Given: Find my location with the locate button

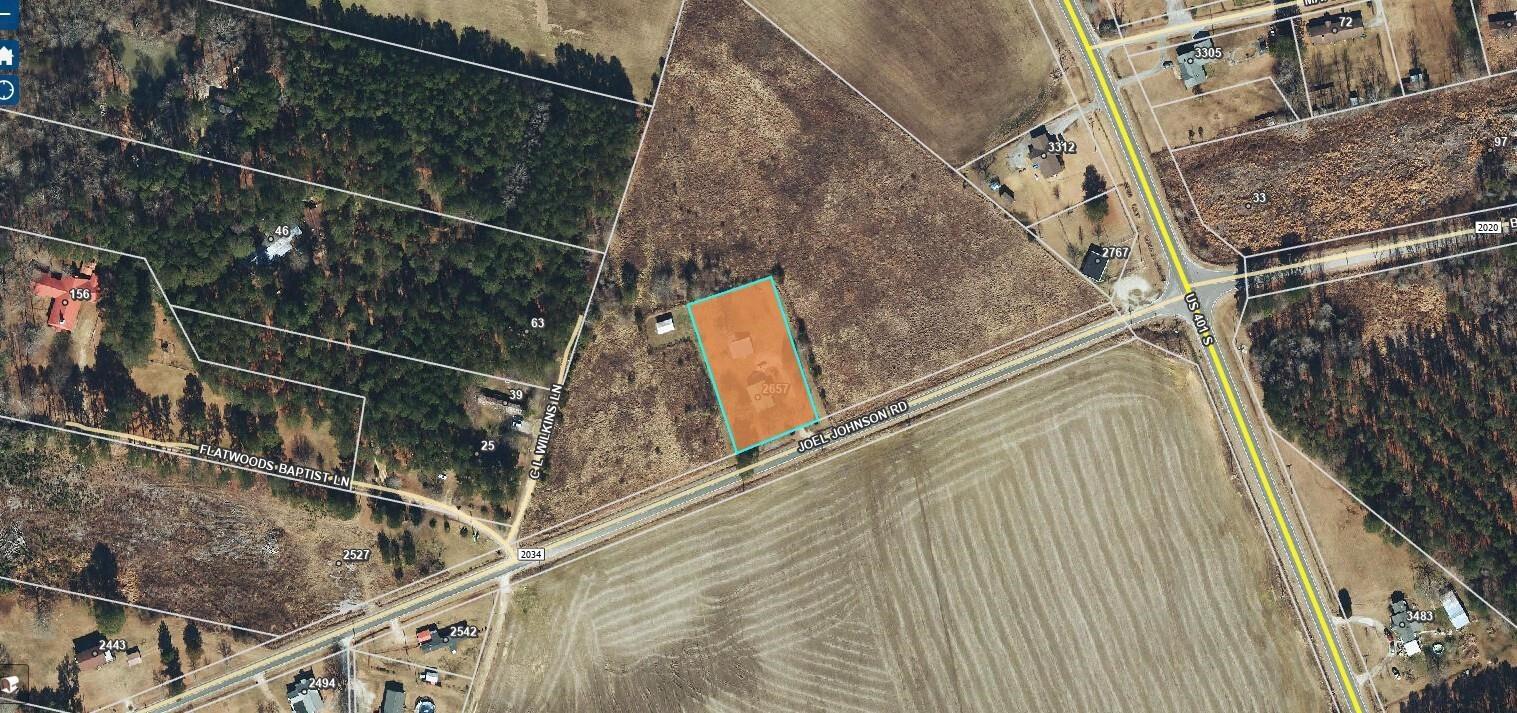Looking at the screenshot, I should point(6,91).
